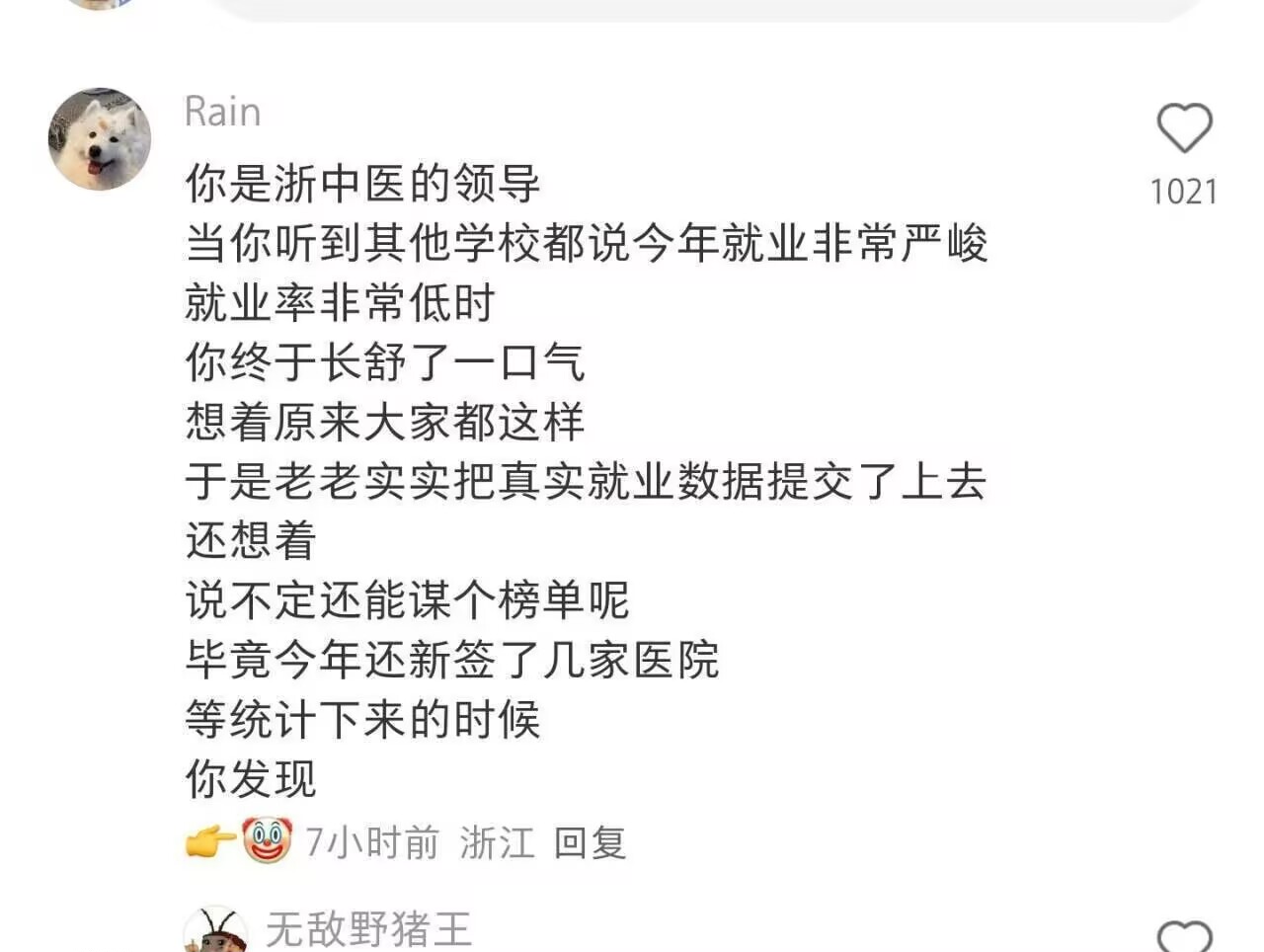Open 无敌野猪王's username profile link
Image resolution: width=1264 pixels, height=952 pixels.
[x=368, y=929]
